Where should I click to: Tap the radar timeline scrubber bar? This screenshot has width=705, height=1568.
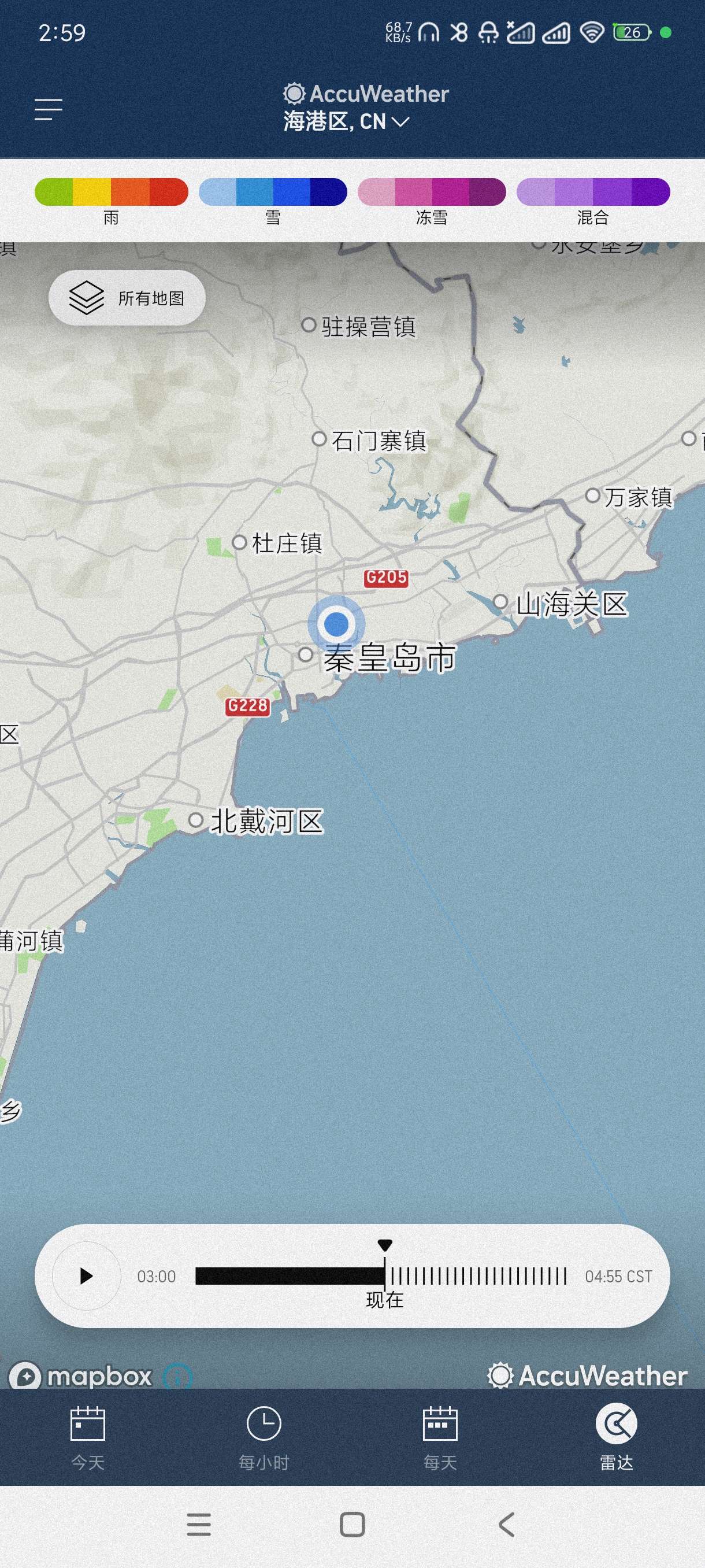(381, 1276)
